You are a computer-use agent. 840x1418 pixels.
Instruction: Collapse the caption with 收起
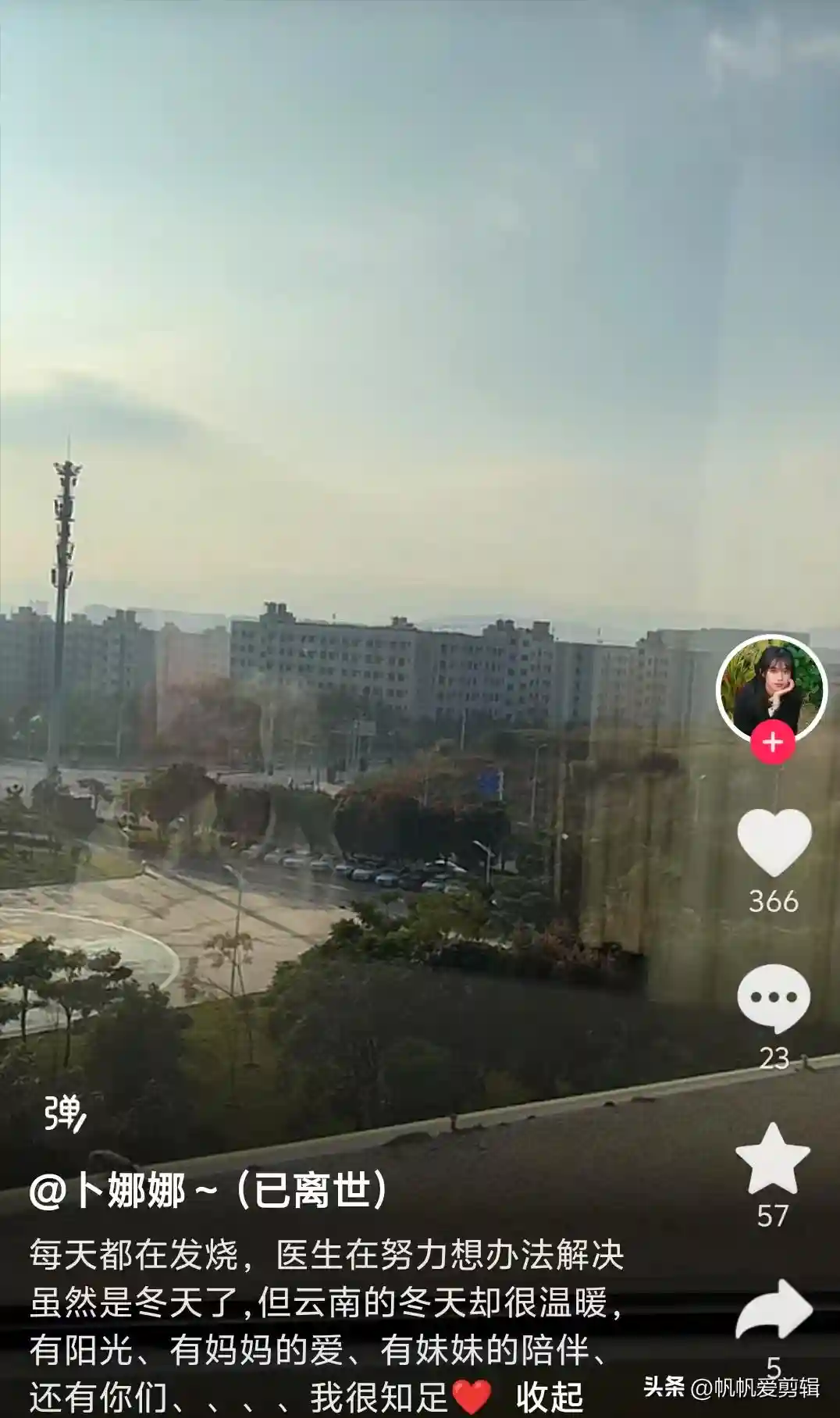coord(550,1397)
